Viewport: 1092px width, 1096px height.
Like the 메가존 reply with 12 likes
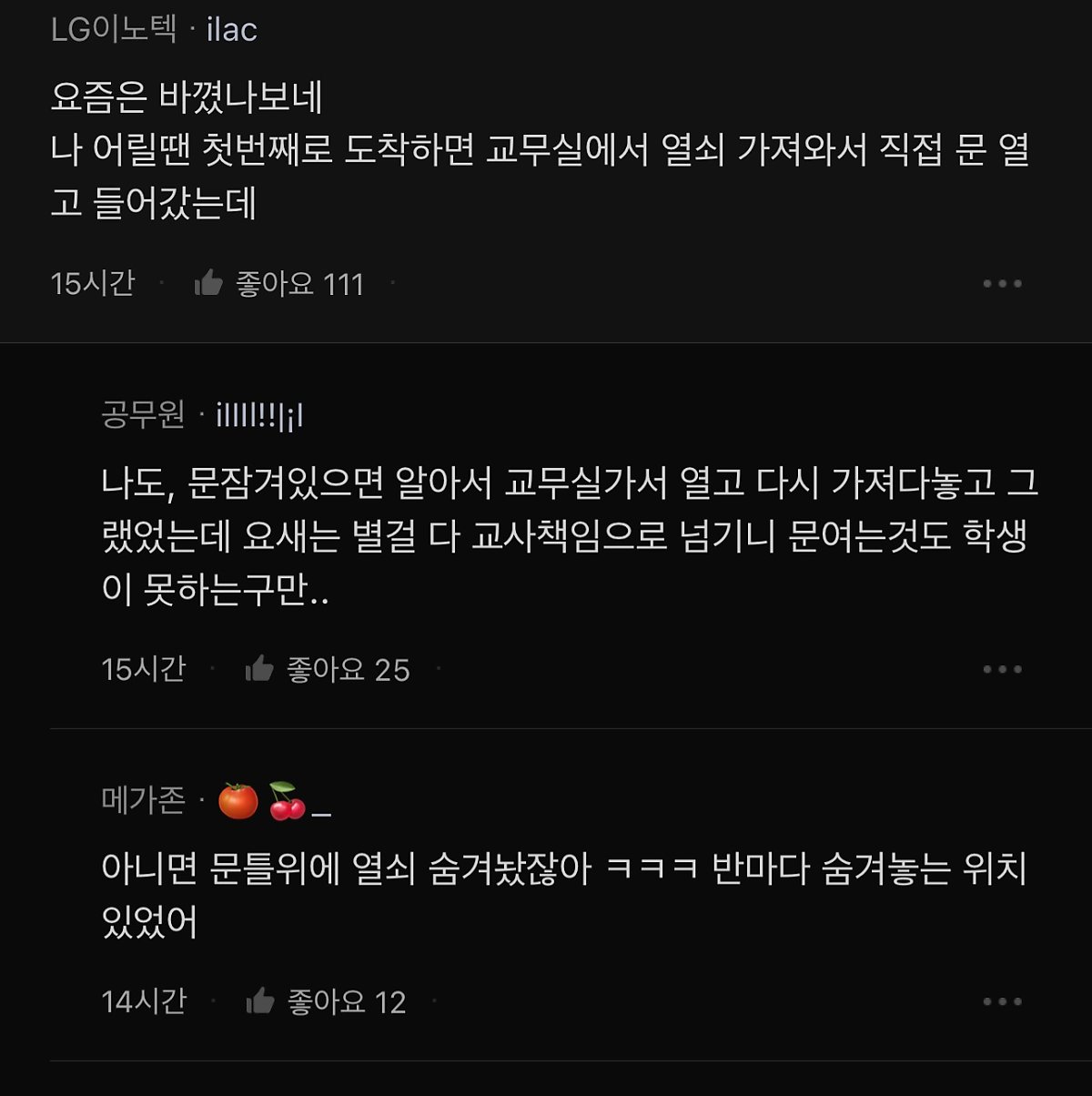point(260,1001)
